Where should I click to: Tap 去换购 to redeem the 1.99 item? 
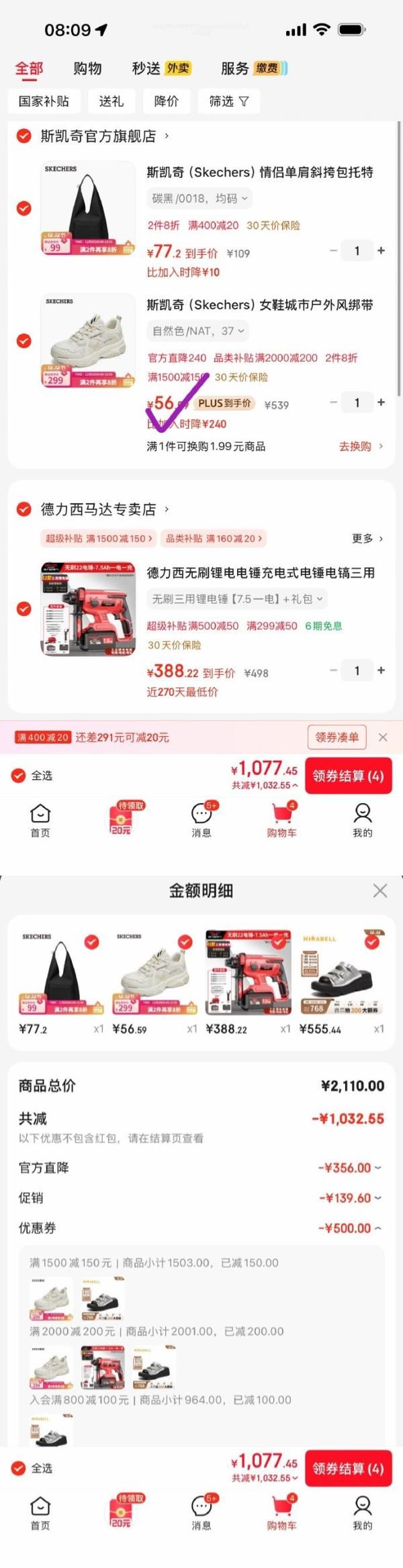coord(361,446)
